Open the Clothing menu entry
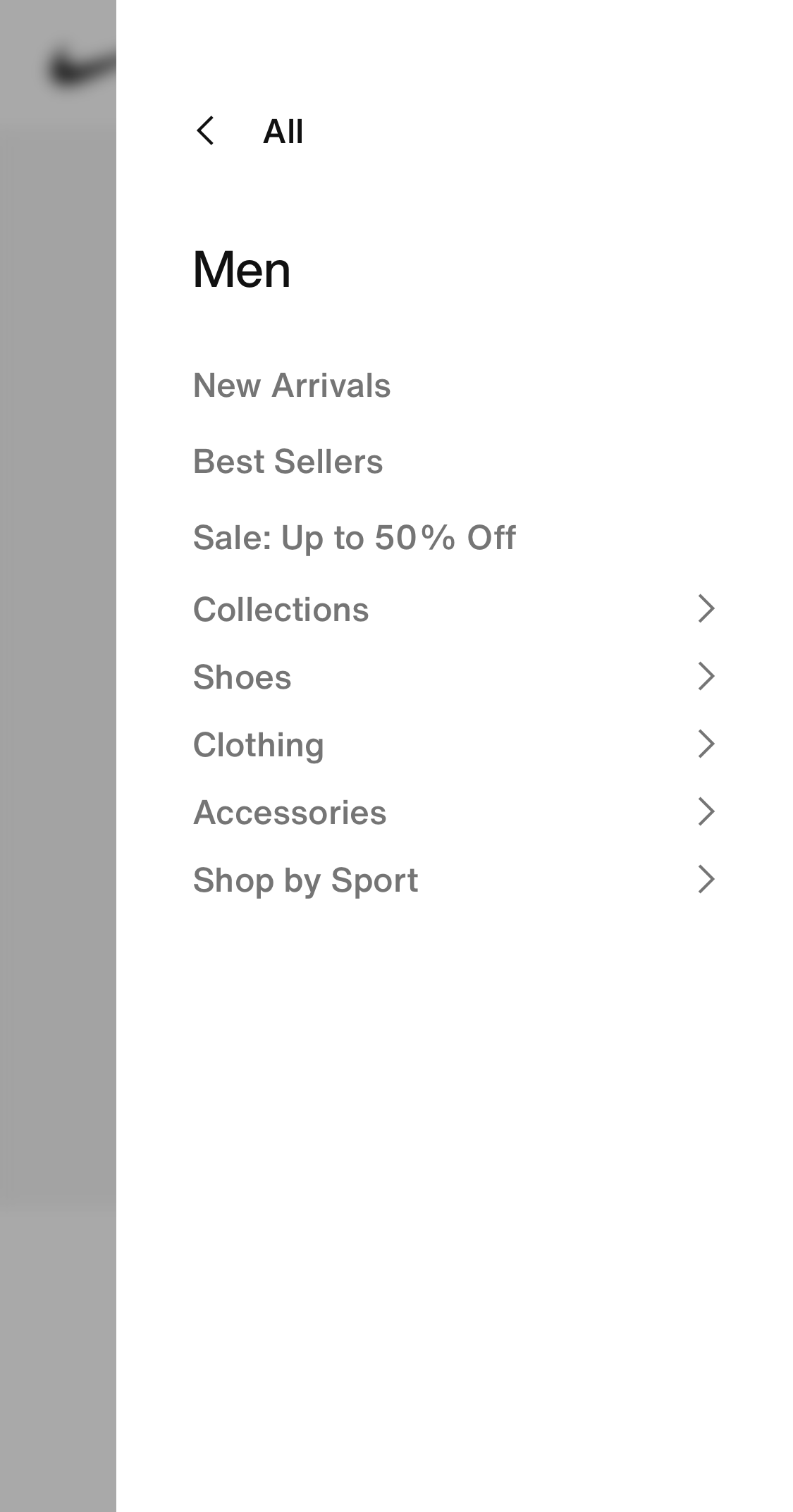This screenshot has width=793, height=1512. pos(258,743)
